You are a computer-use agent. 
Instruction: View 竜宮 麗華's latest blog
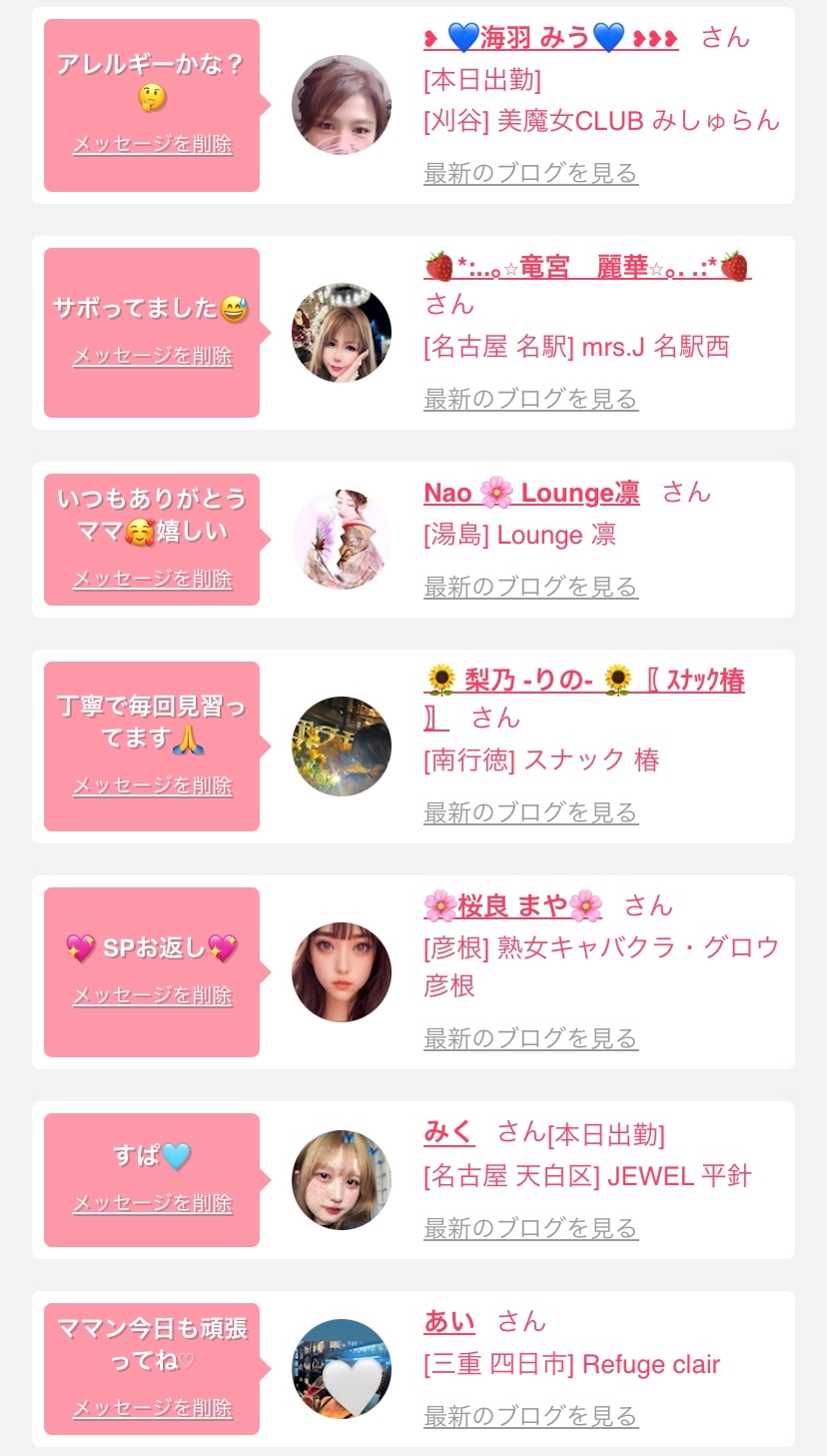(530, 399)
